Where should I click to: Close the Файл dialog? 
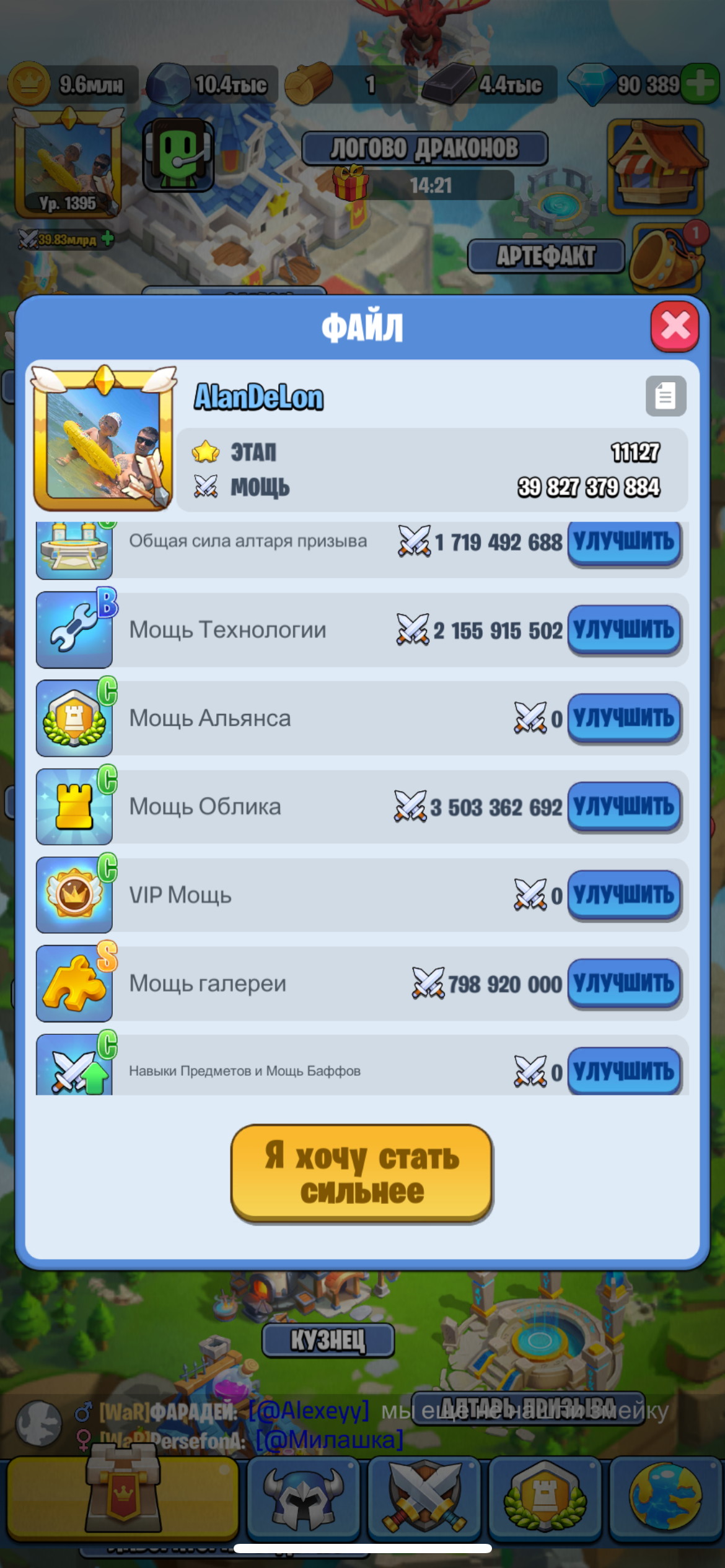tap(674, 326)
